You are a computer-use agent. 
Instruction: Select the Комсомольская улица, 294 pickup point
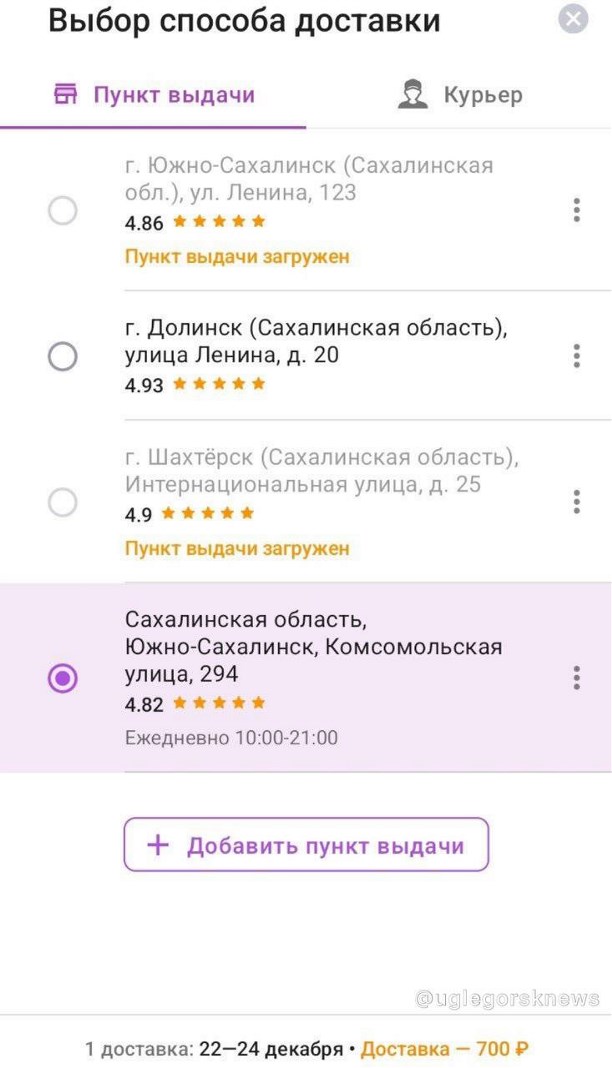pyautogui.click(x=63, y=678)
